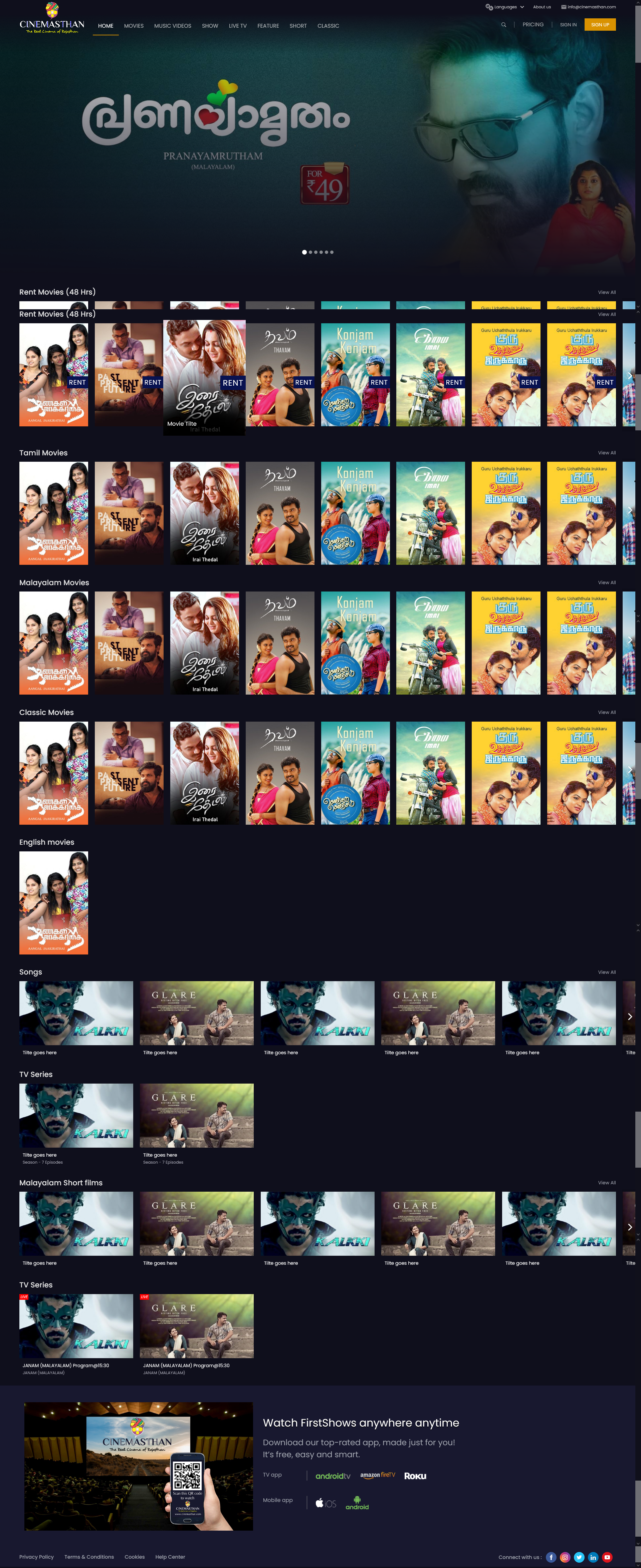The width and height of the screenshot is (641, 1568).
Task: Visit the Facebook page from footer
Action: point(551,1557)
